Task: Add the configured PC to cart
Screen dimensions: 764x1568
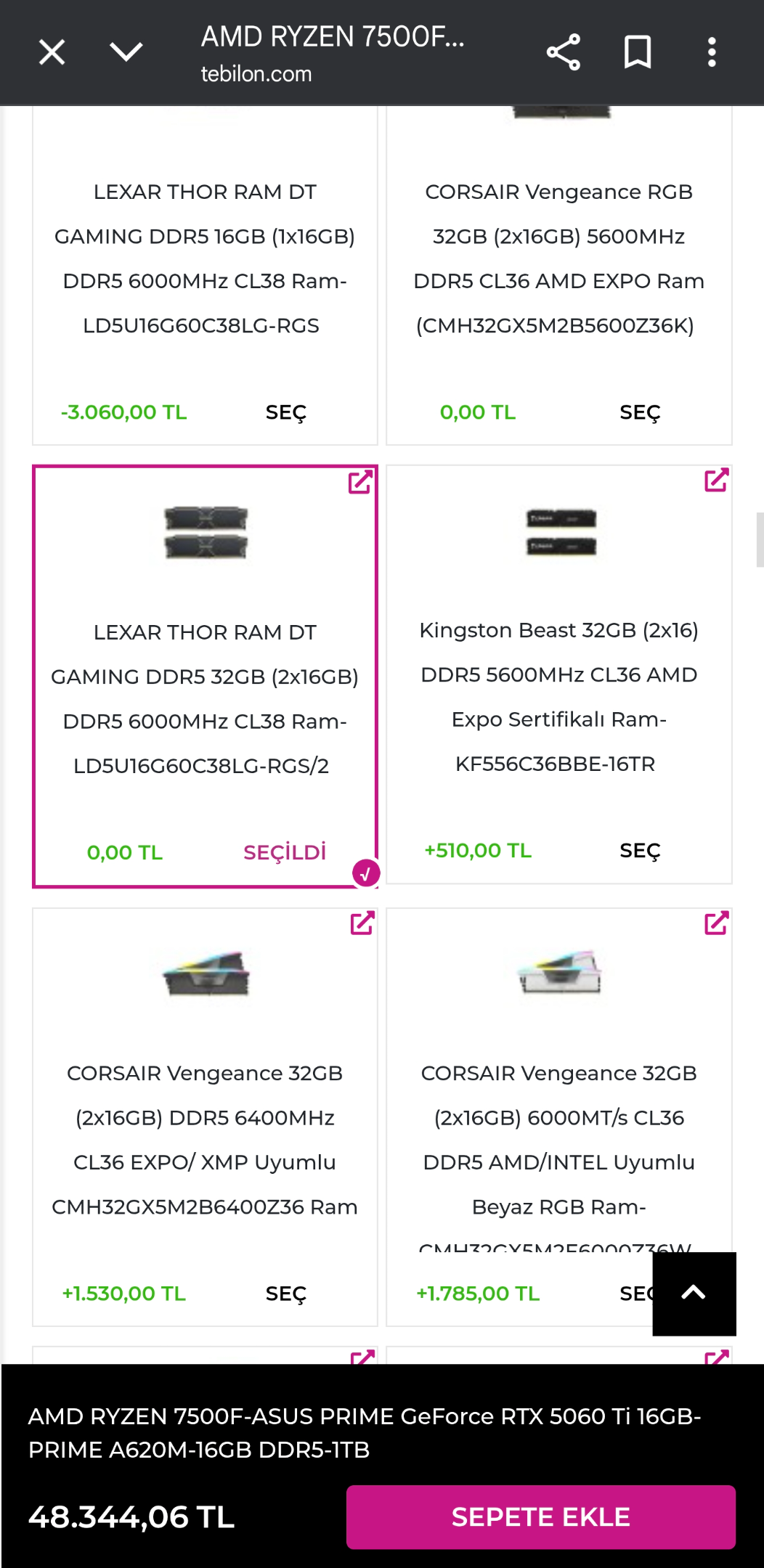Action: coord(541,1517)
